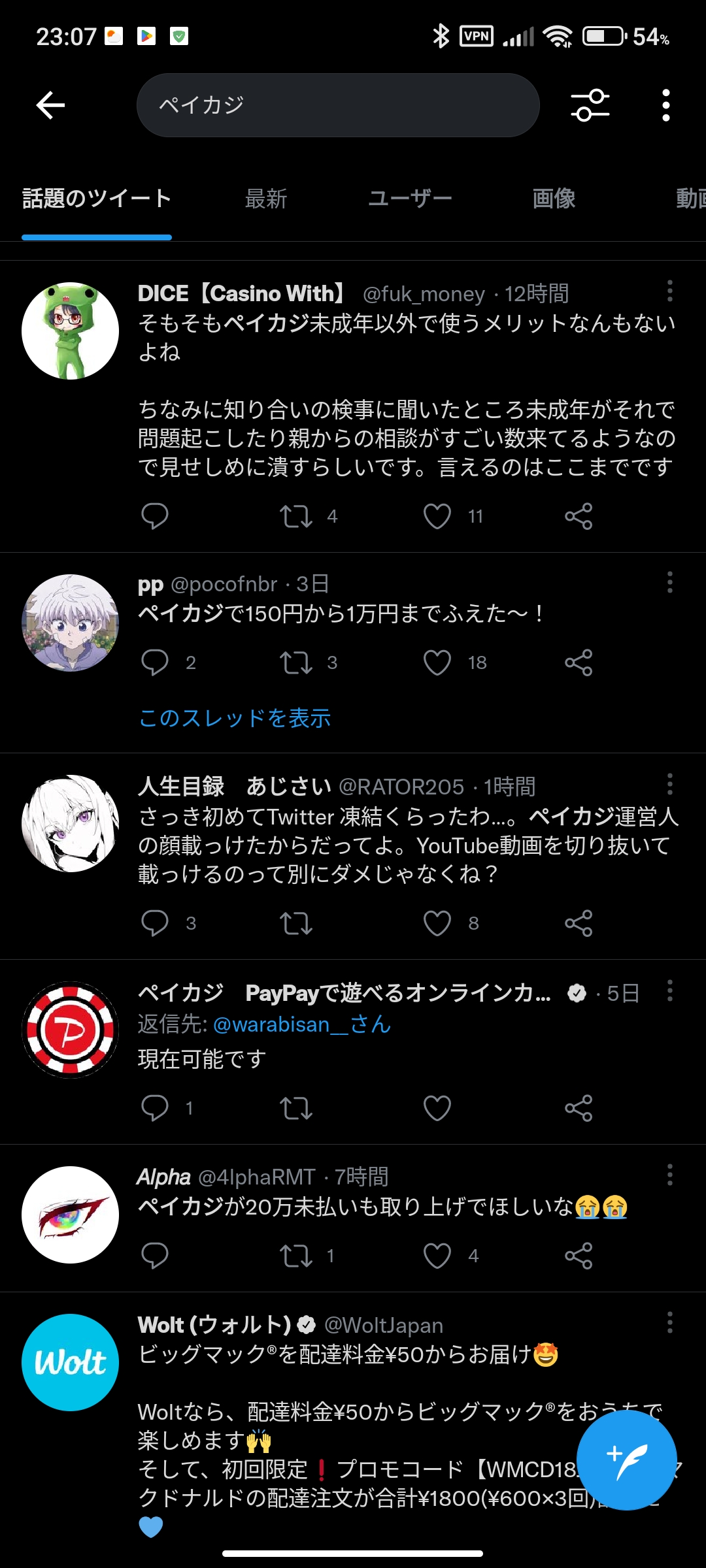Image resolution: width=706 pixels, height=1568 pixels.
Task: Open the @warabisan_ profile link
Action: click(x=301, y=1024)
